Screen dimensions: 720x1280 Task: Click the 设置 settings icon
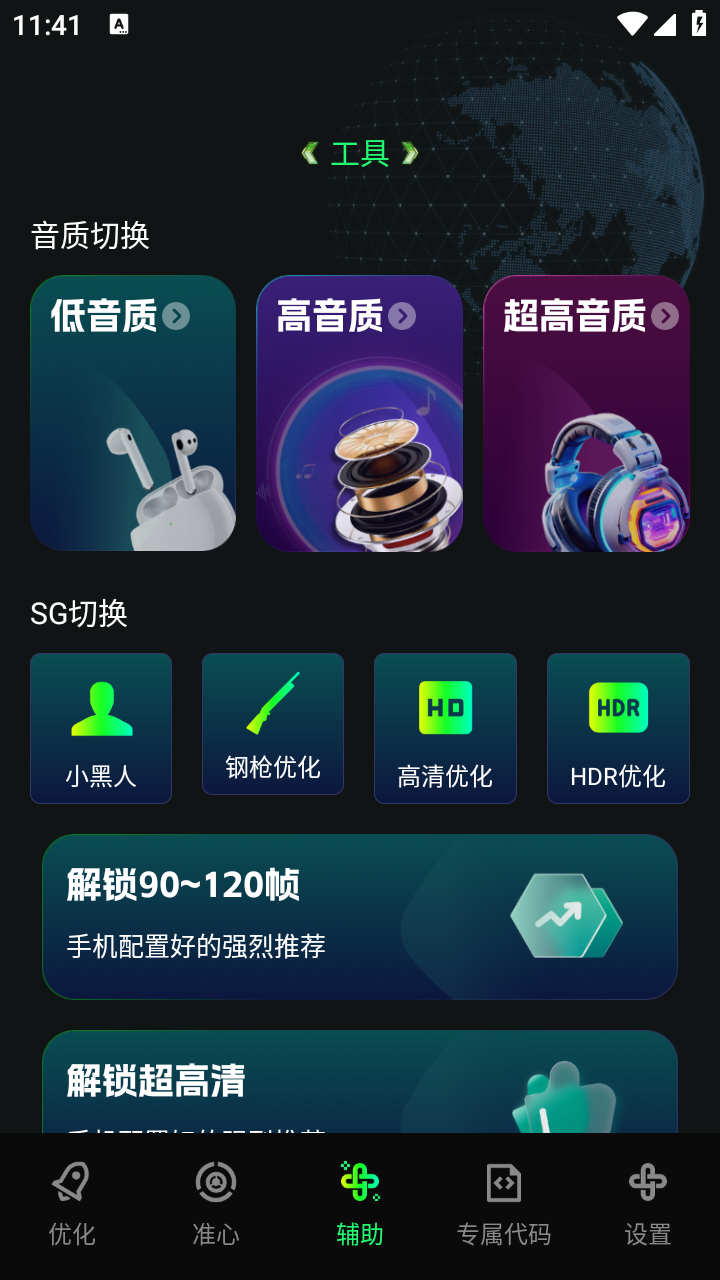click(647, 1182)
